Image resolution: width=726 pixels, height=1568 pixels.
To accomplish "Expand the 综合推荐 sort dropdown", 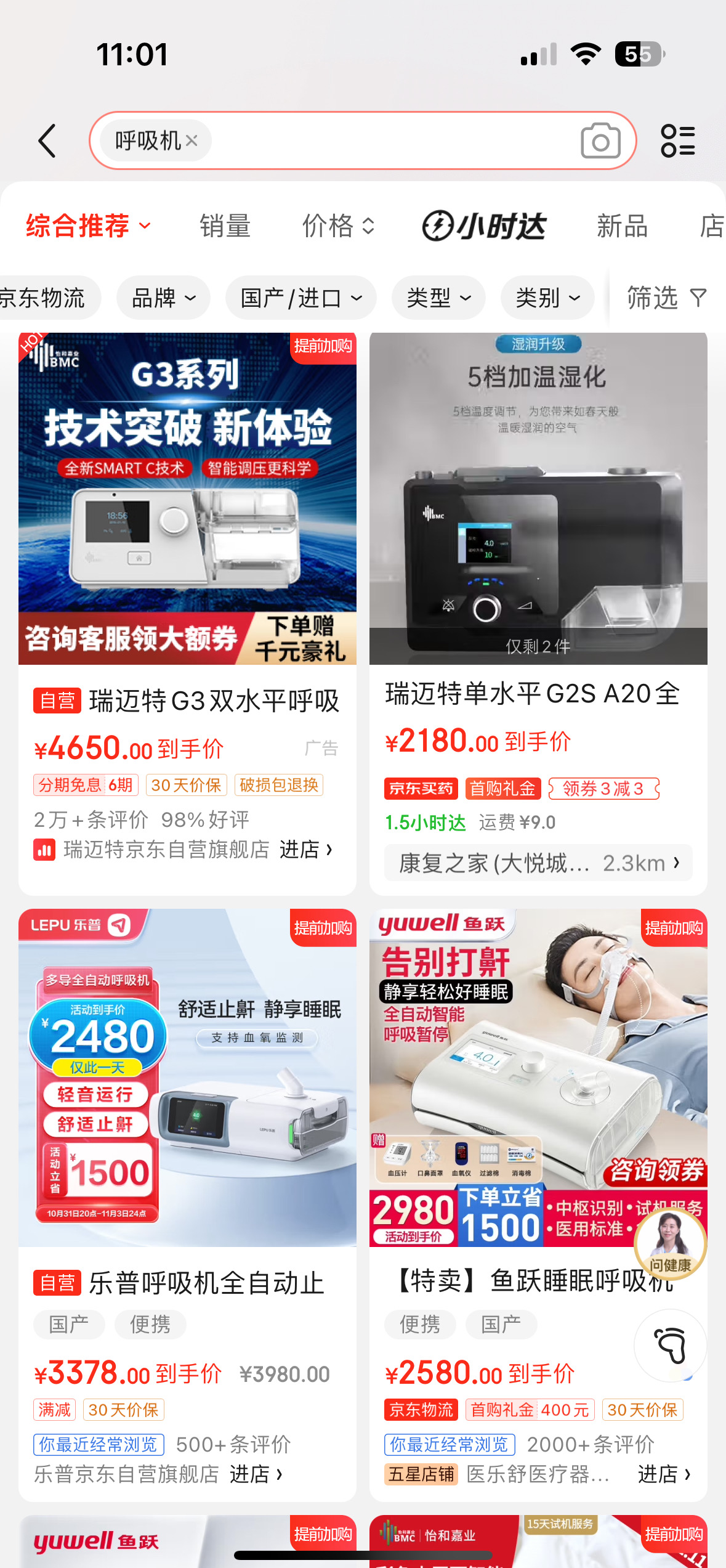I will click(x=88, y=226).
